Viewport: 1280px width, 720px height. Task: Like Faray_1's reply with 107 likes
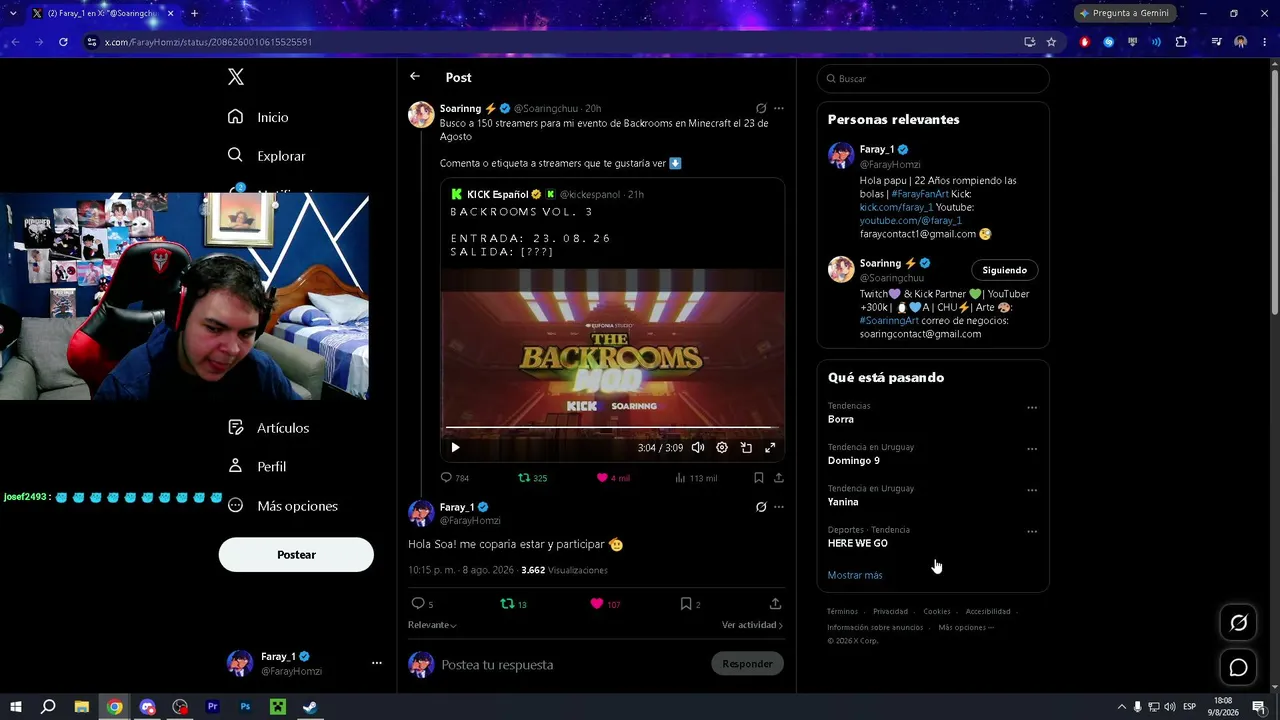pos(597,604)
